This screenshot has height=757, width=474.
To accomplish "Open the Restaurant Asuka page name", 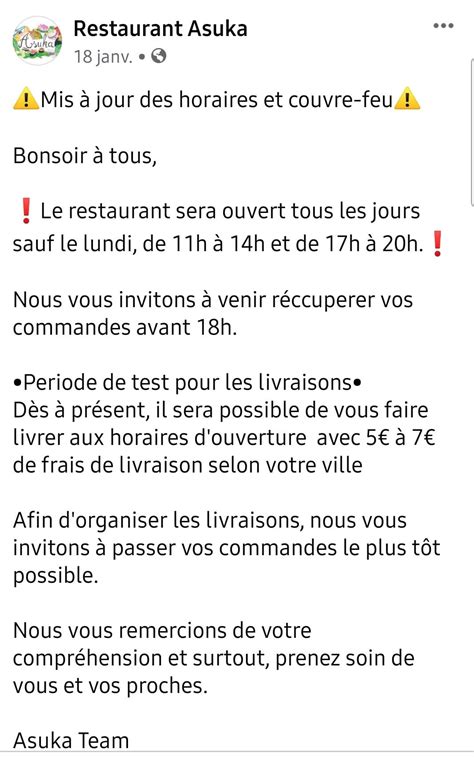I will coord(160,28).
